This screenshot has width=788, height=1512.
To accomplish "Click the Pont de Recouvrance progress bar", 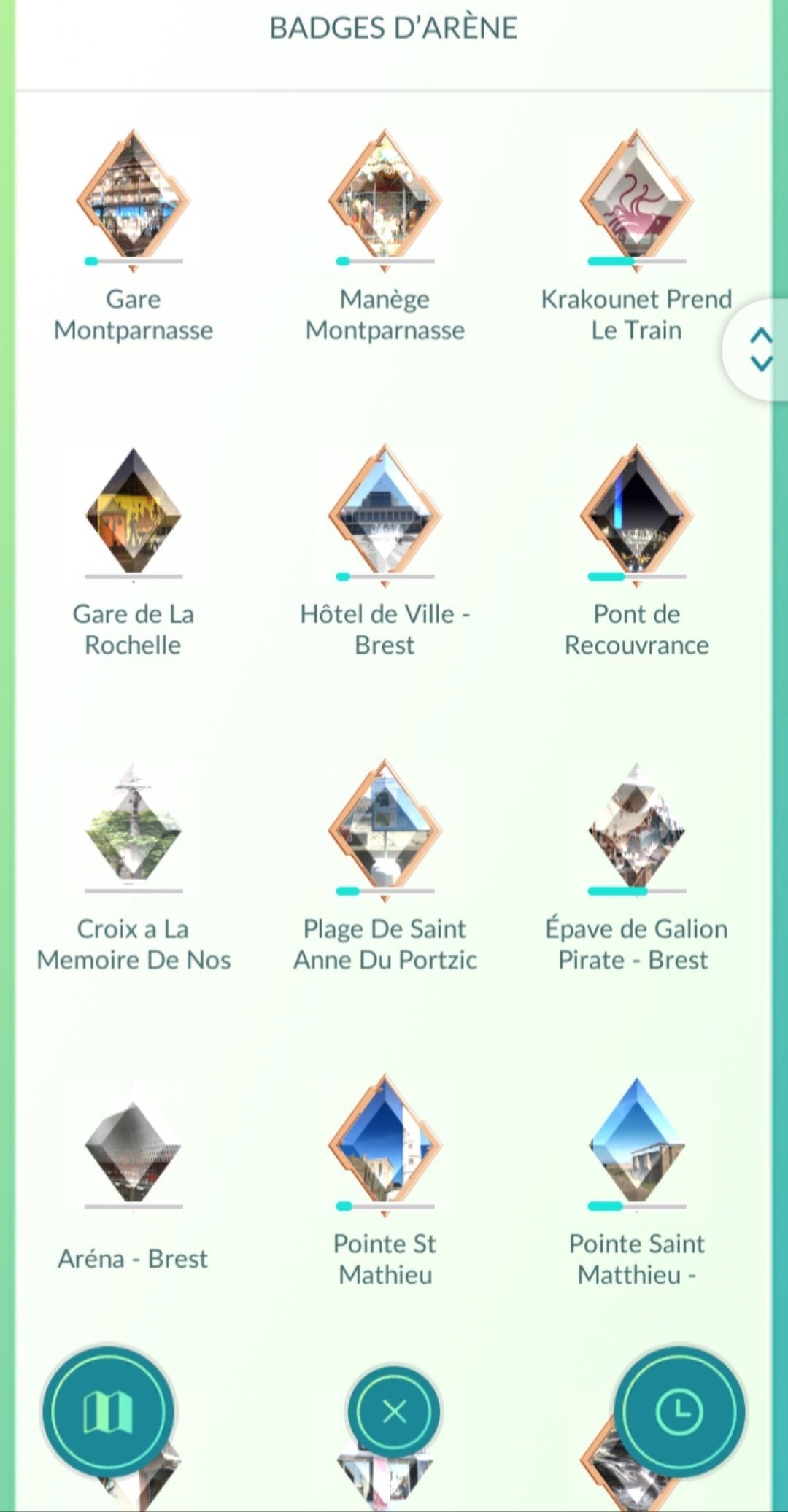I will (636, 576).
